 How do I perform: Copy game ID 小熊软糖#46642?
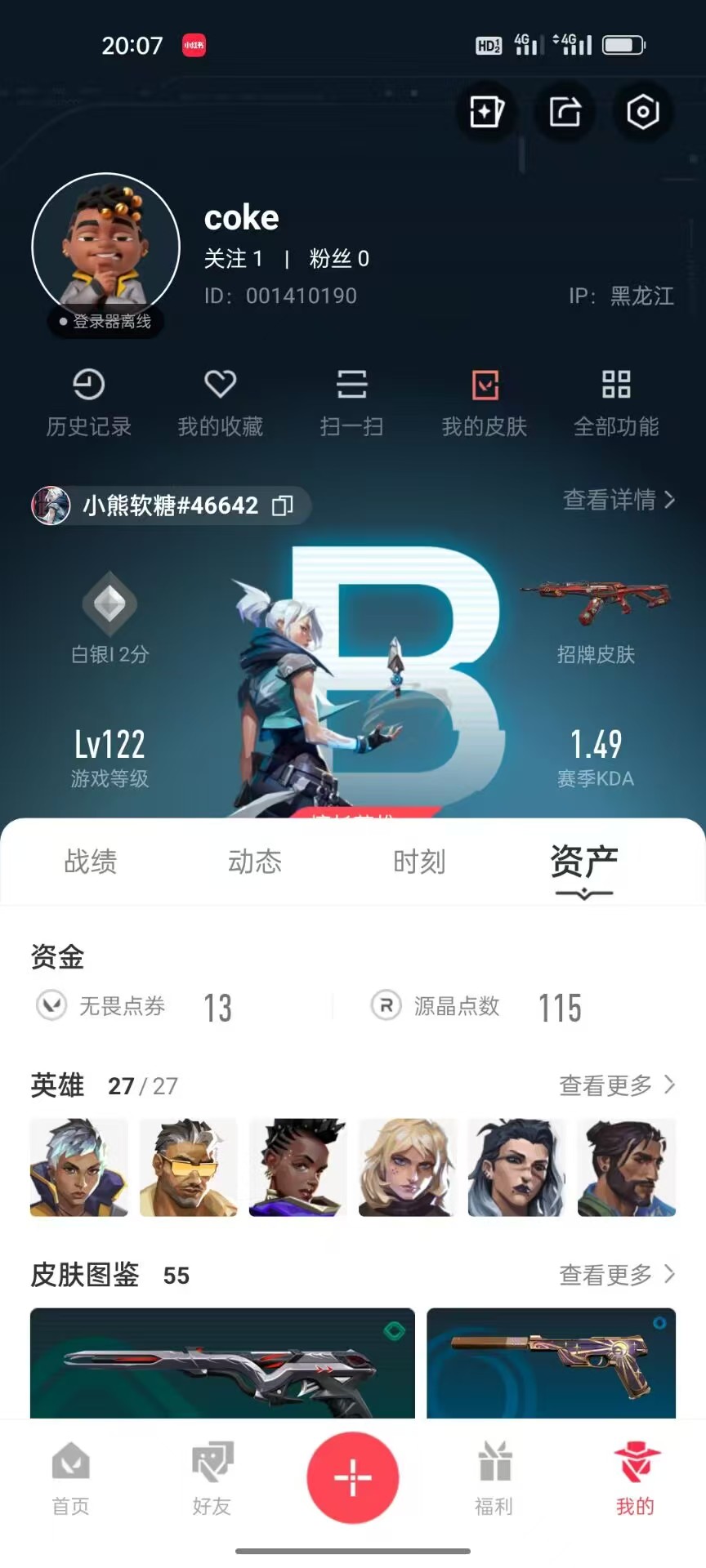[x=283, y=506]
